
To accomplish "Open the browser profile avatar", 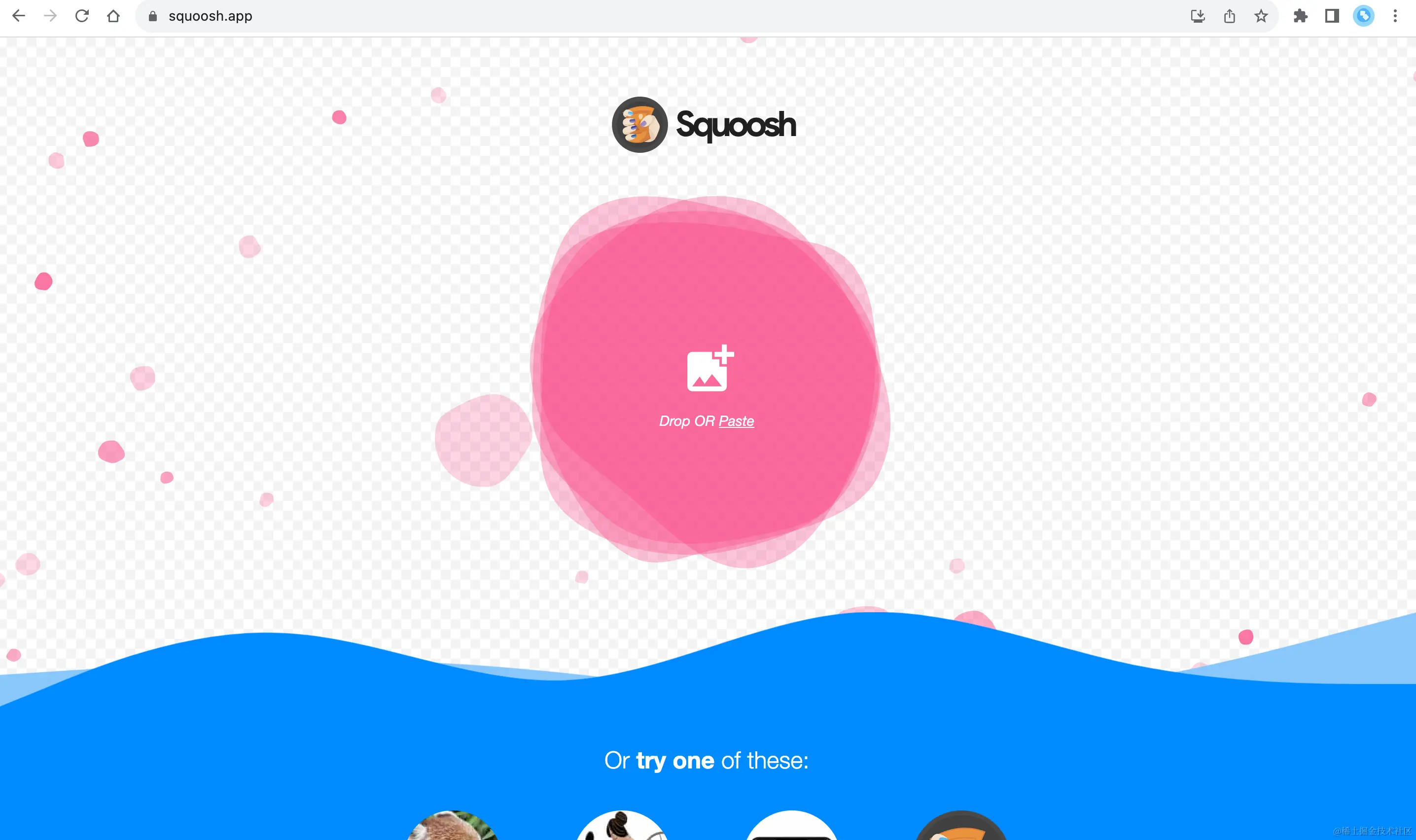I will [x=1363, y=16].
